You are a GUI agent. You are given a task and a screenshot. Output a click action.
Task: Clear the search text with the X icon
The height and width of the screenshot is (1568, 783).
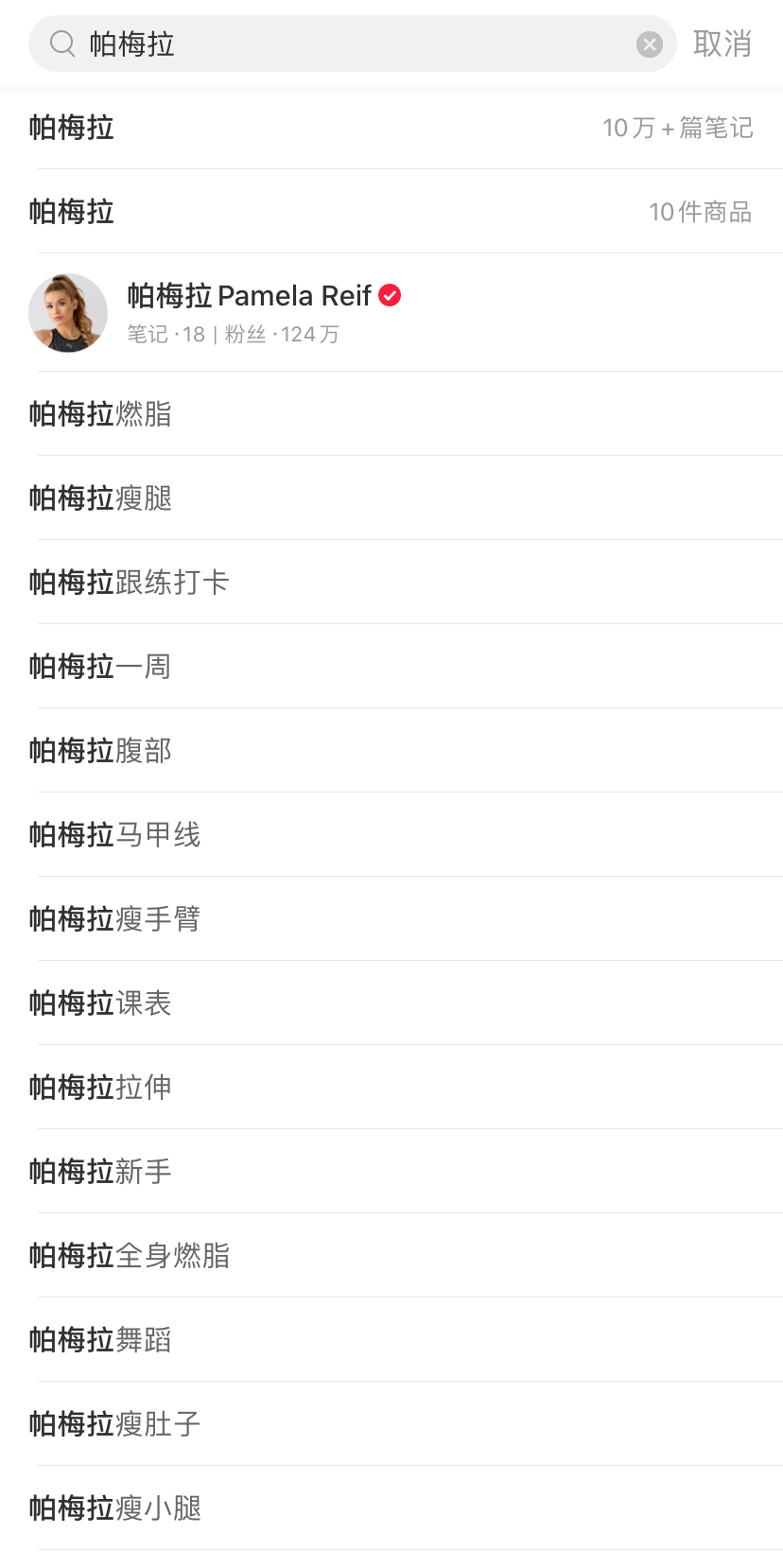[649, 44]
